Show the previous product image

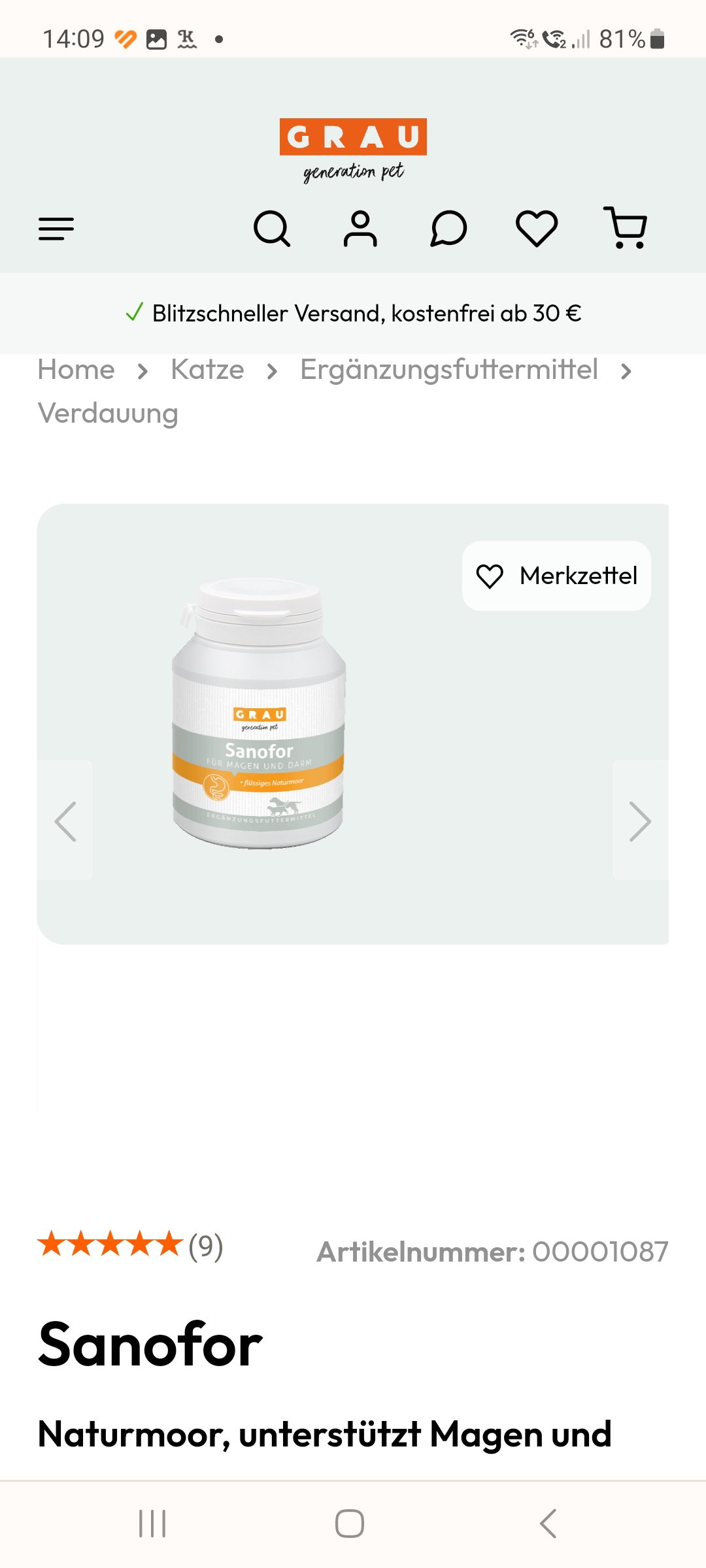(x=65, y=821)
